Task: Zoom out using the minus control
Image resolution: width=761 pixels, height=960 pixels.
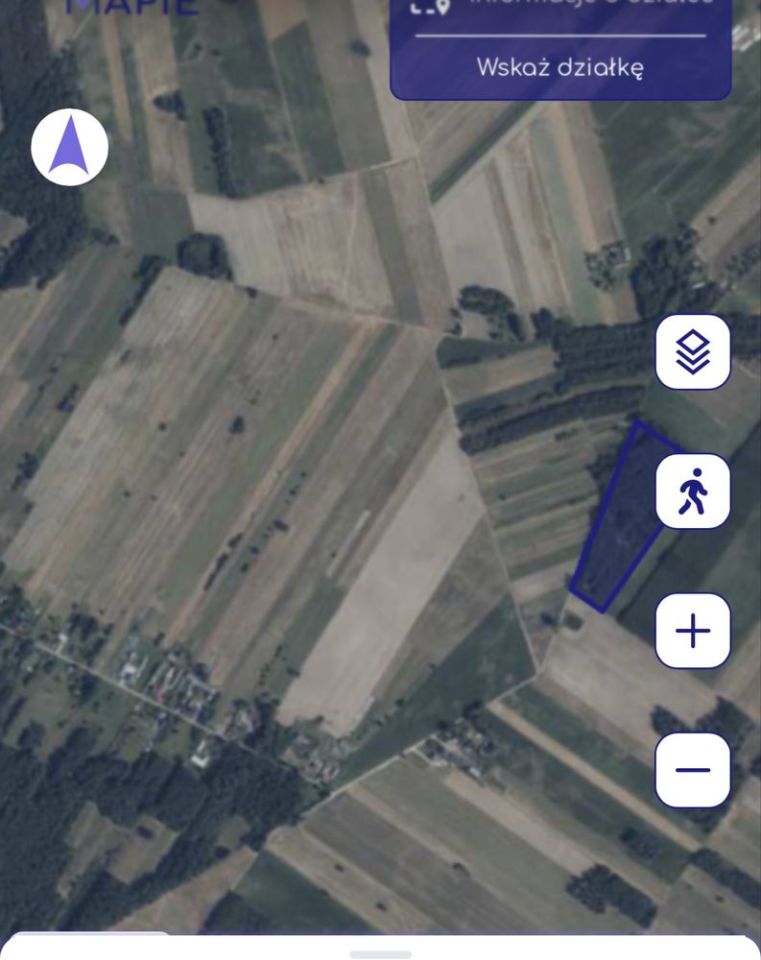Action: [694, 768]
